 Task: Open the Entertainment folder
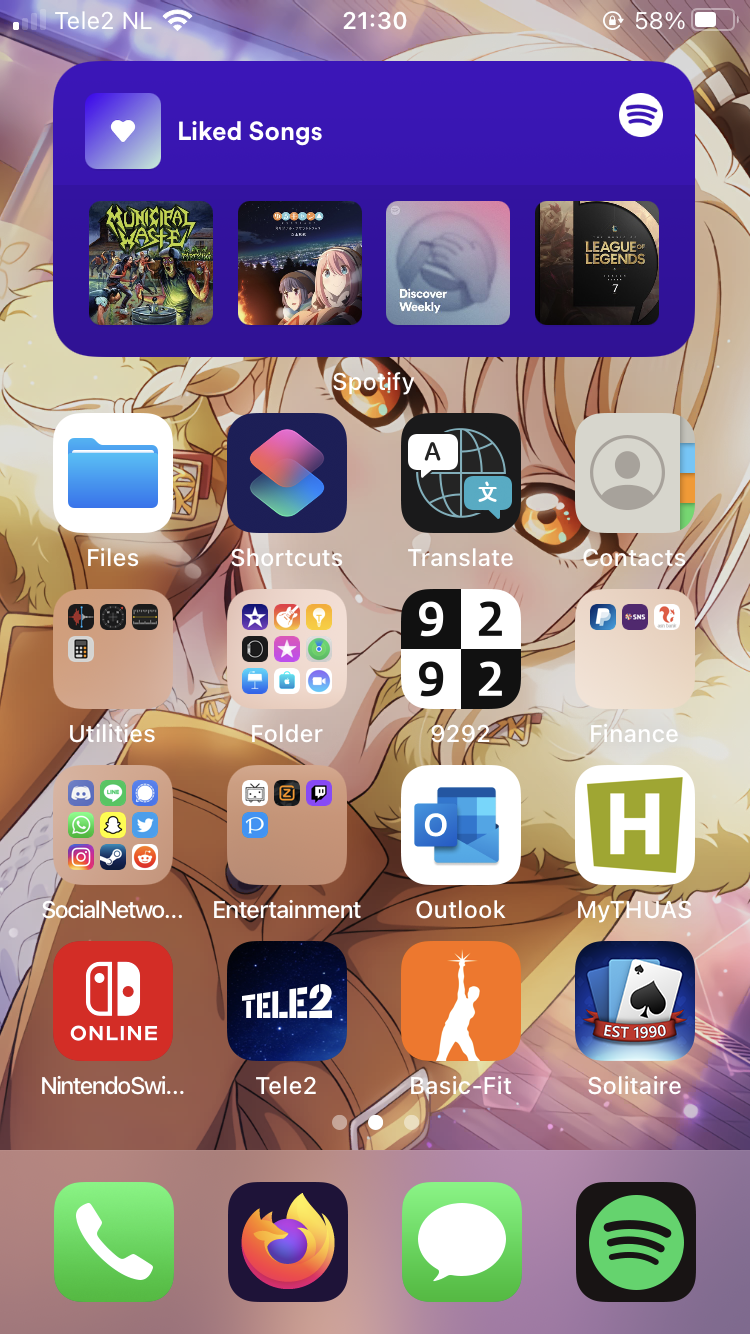point(287,825)
